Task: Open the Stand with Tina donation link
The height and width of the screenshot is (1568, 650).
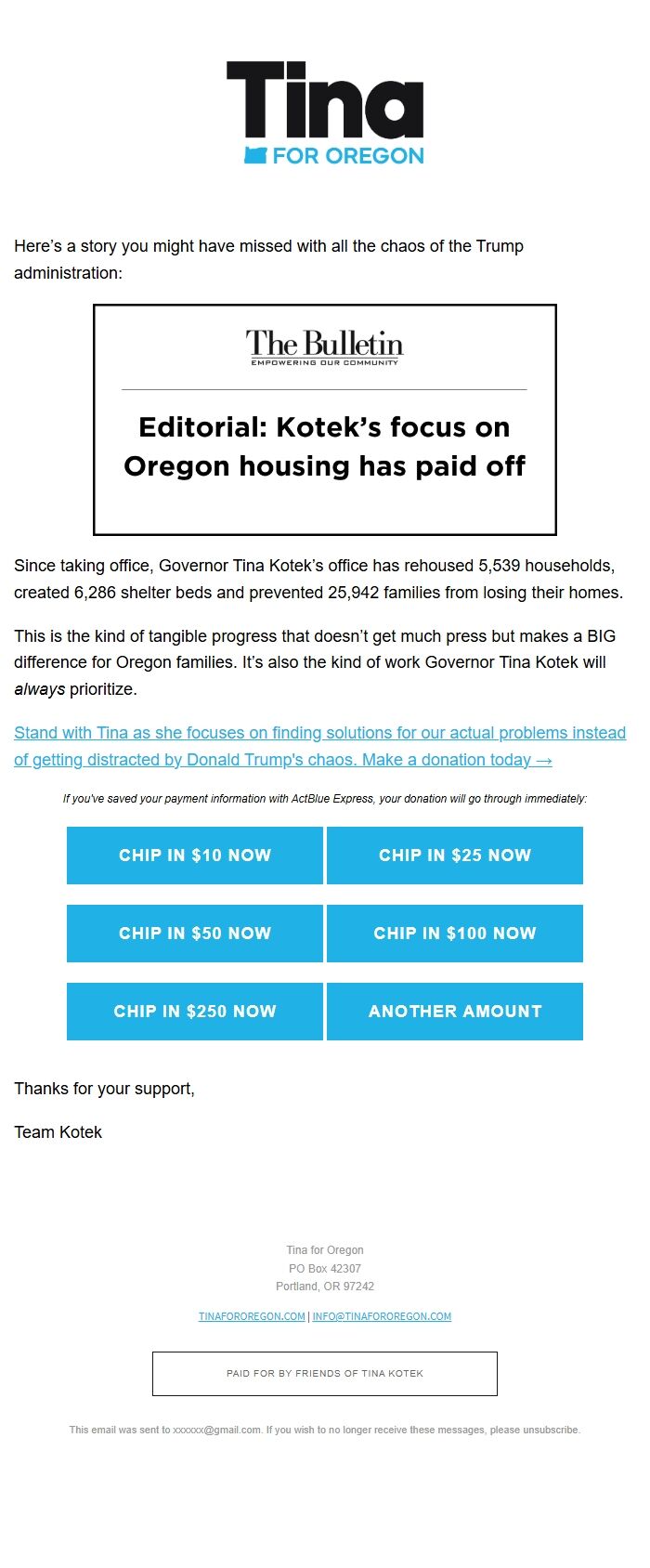Action: pos(319,746)
